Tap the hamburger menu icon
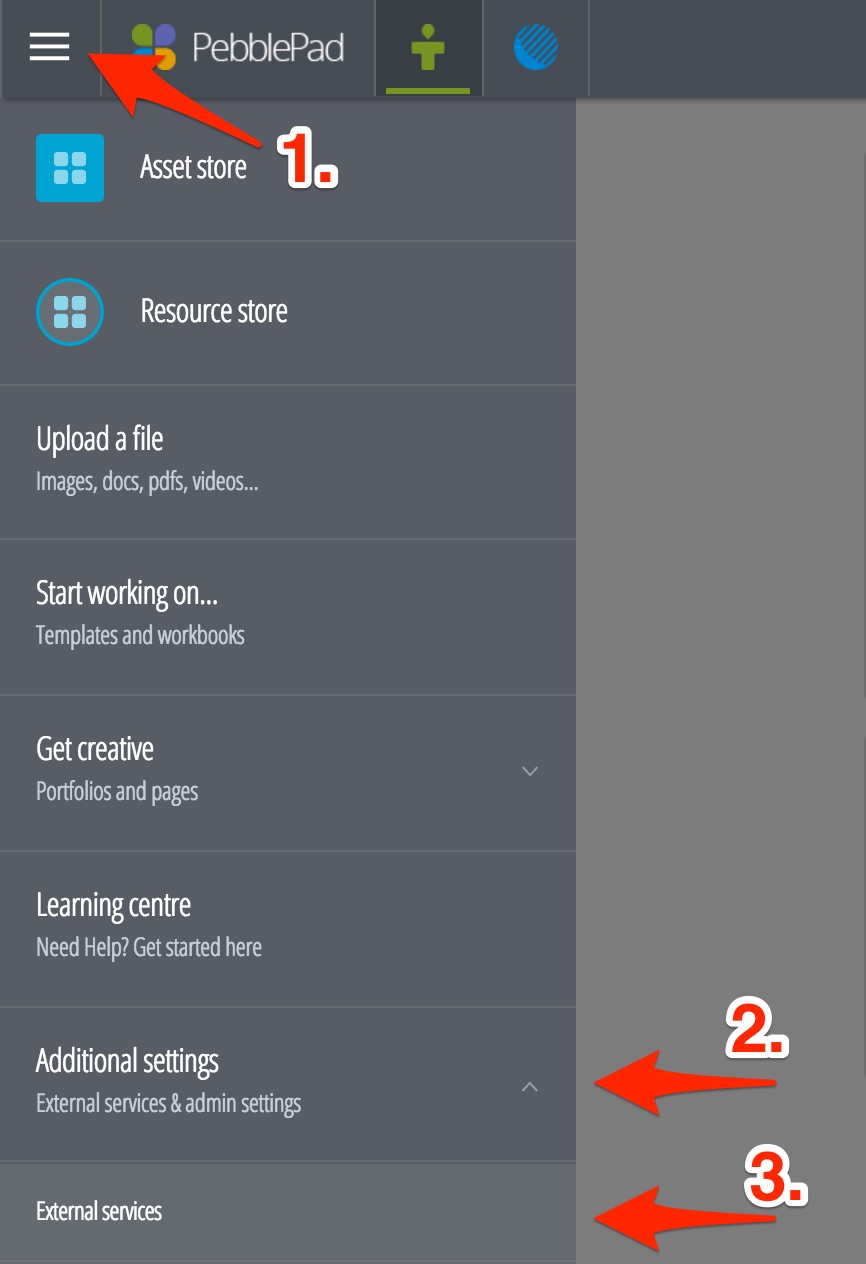Image resolution: width=866 pixels, height=1264 pixels. click(x=49, y=47)
